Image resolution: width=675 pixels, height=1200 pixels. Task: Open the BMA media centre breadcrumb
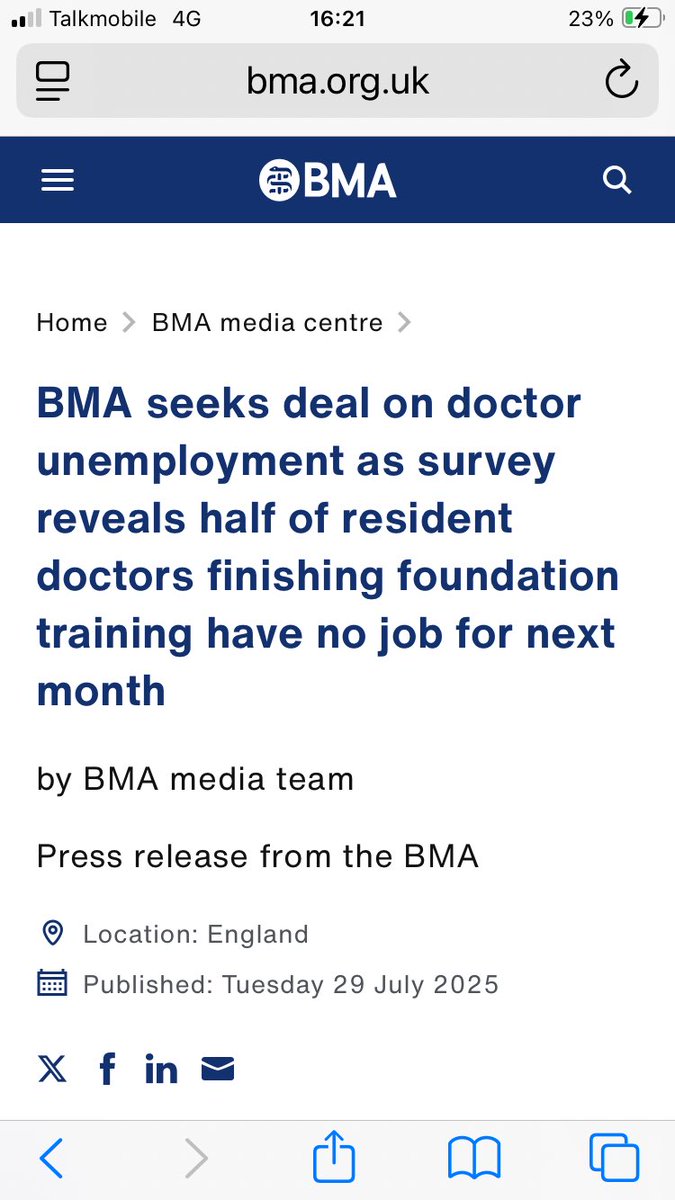267,323
